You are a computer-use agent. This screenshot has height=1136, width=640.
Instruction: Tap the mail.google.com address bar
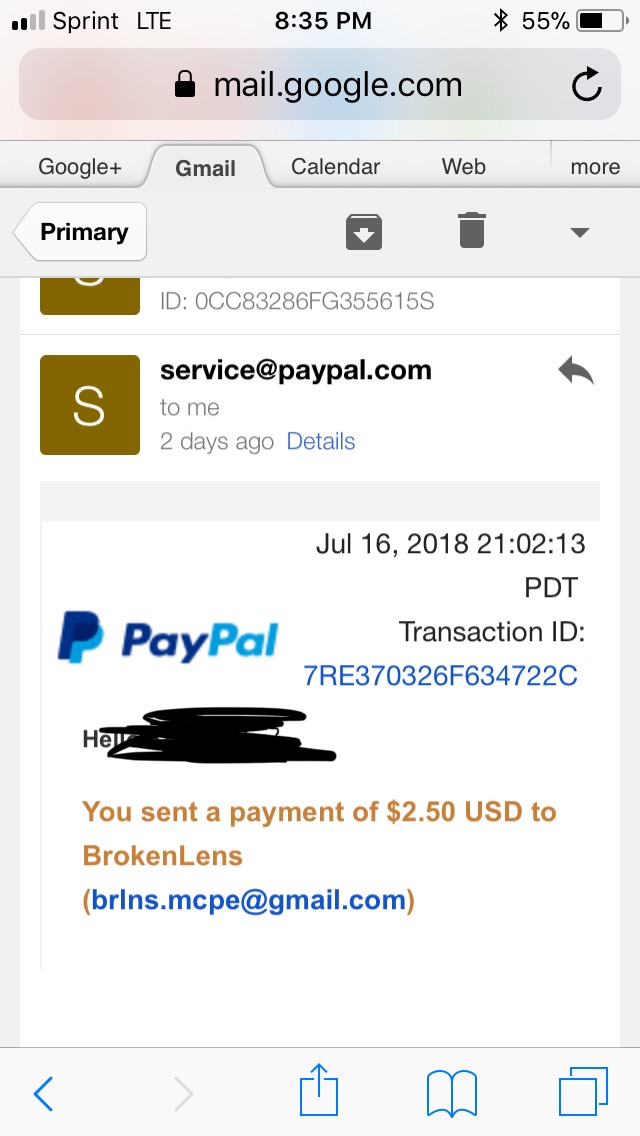point(320,84)
